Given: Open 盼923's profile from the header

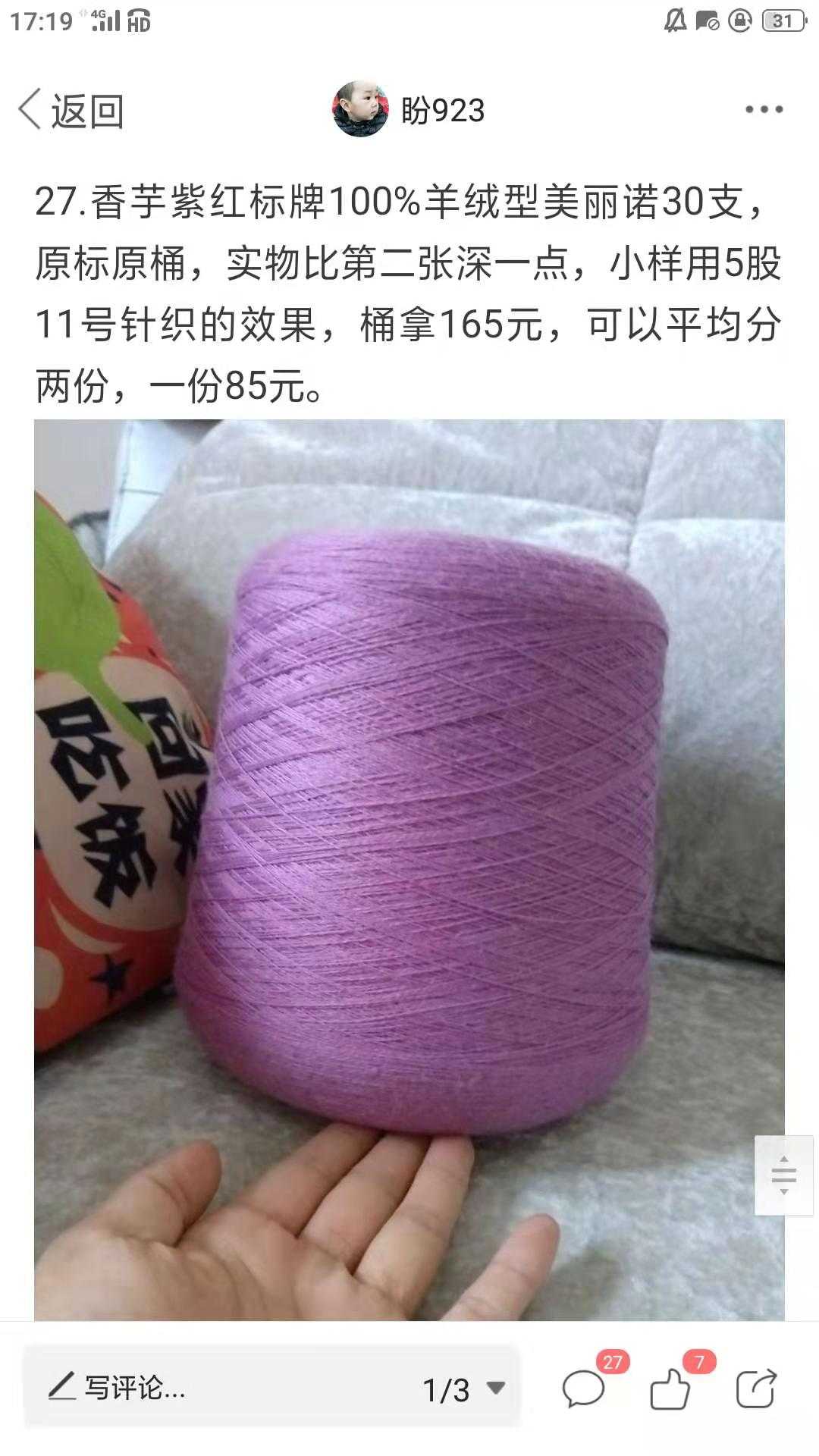Looking at the screenshot, I should coord(409,111).
